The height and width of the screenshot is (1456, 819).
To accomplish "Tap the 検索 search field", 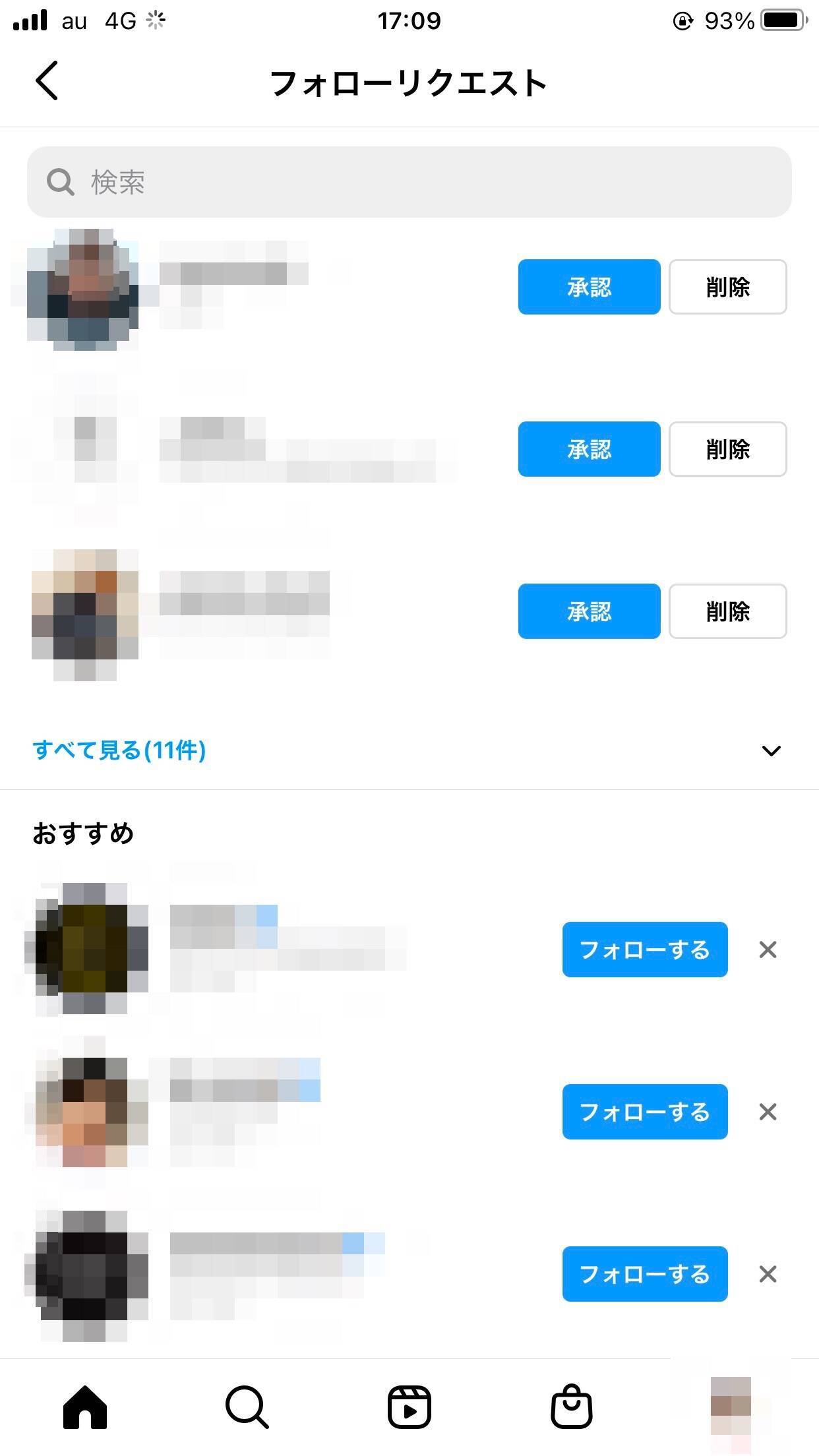I will pos(409,182).
